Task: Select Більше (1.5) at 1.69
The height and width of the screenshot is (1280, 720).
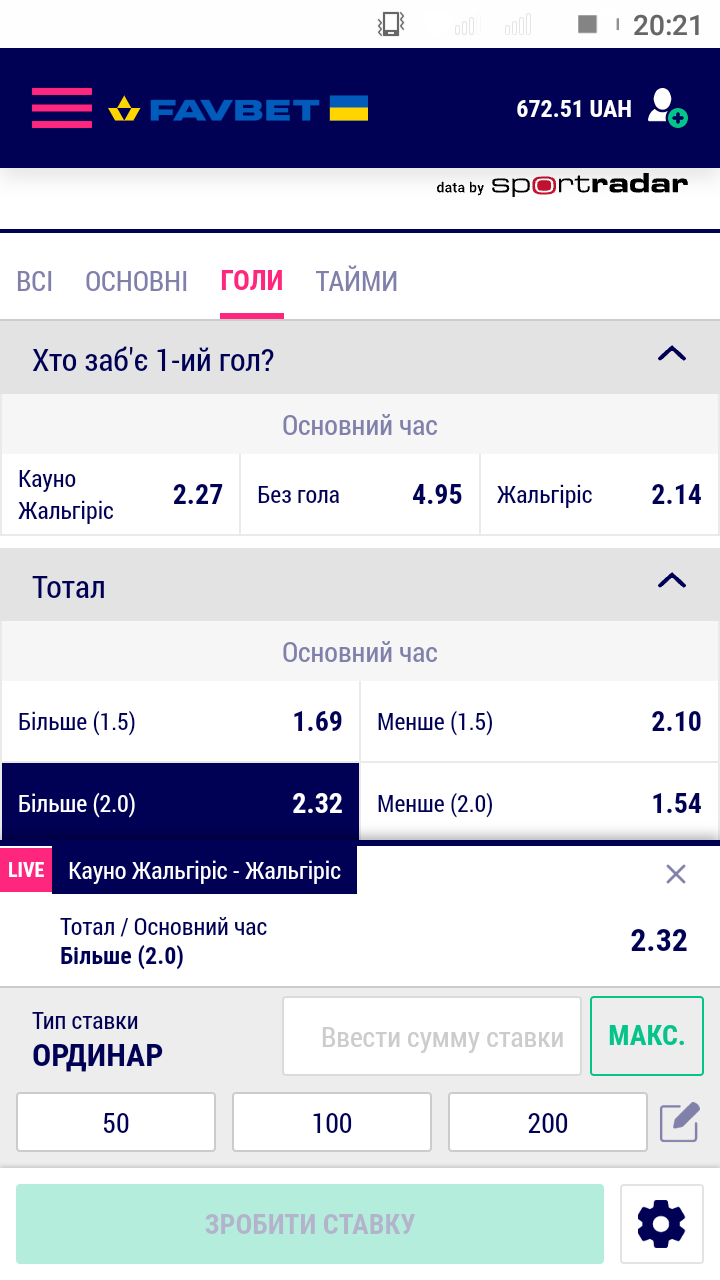Action: [180, 722]
